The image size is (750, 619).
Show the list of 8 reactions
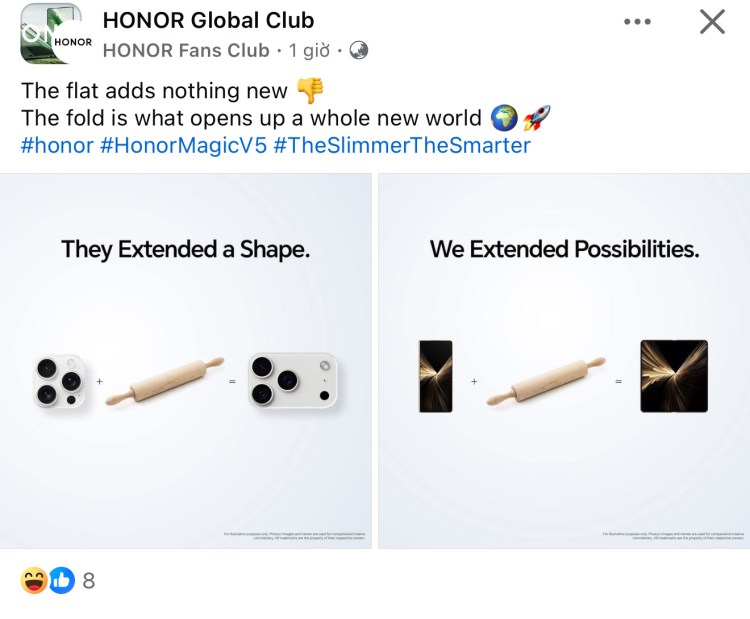click(58, 580)
